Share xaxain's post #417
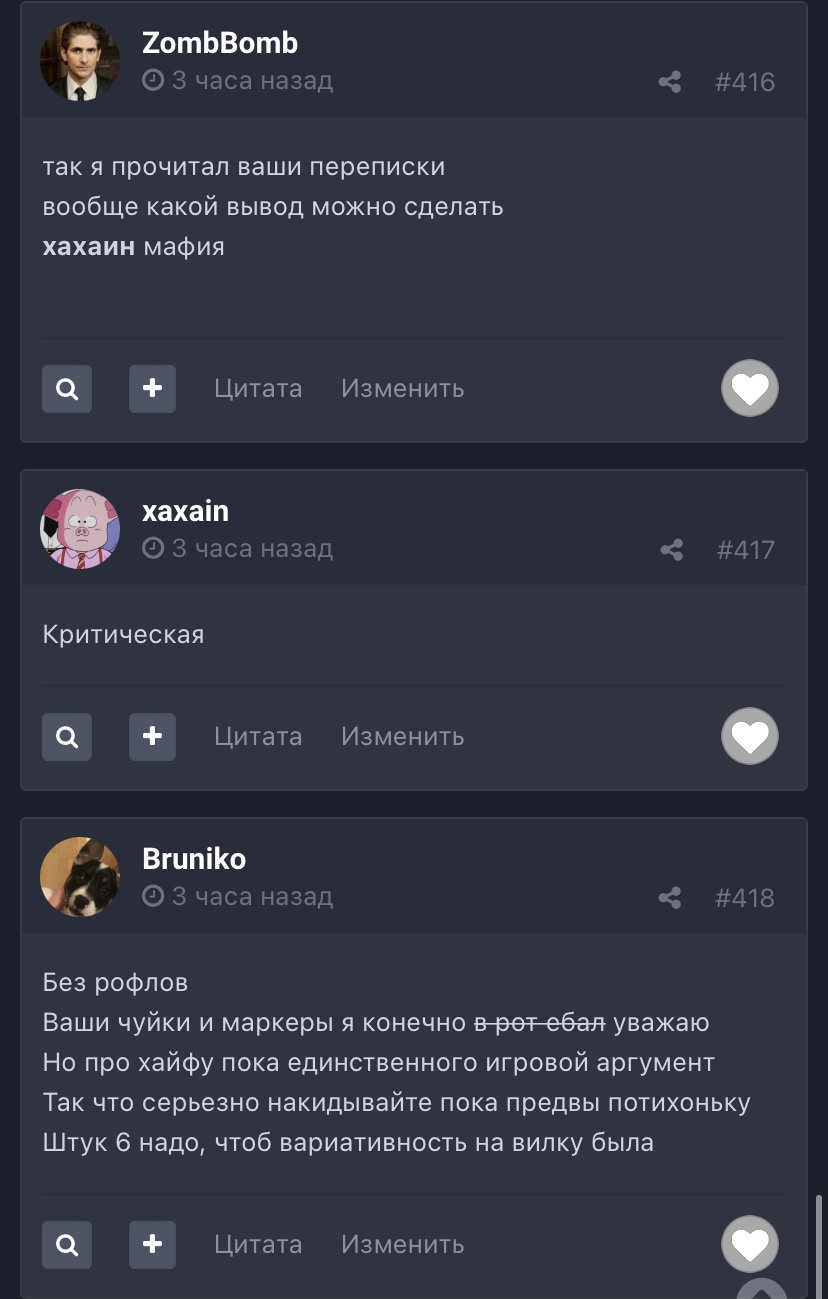 coord(671,550)
